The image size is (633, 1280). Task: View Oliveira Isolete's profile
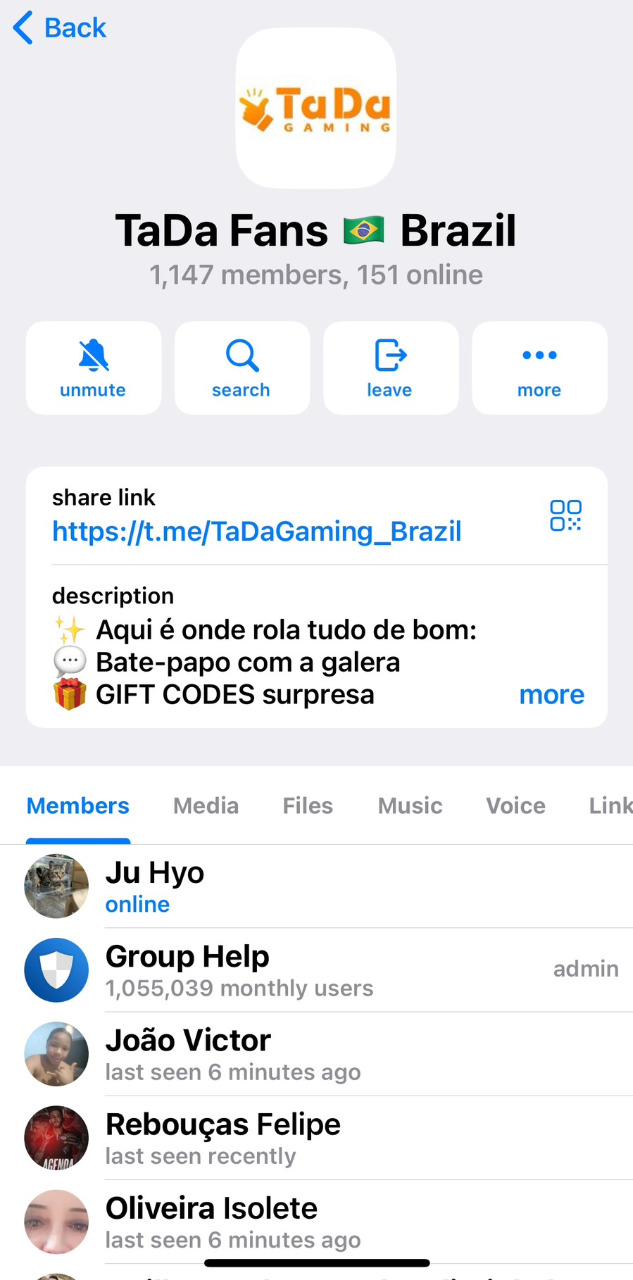[x=212, y=1222]
